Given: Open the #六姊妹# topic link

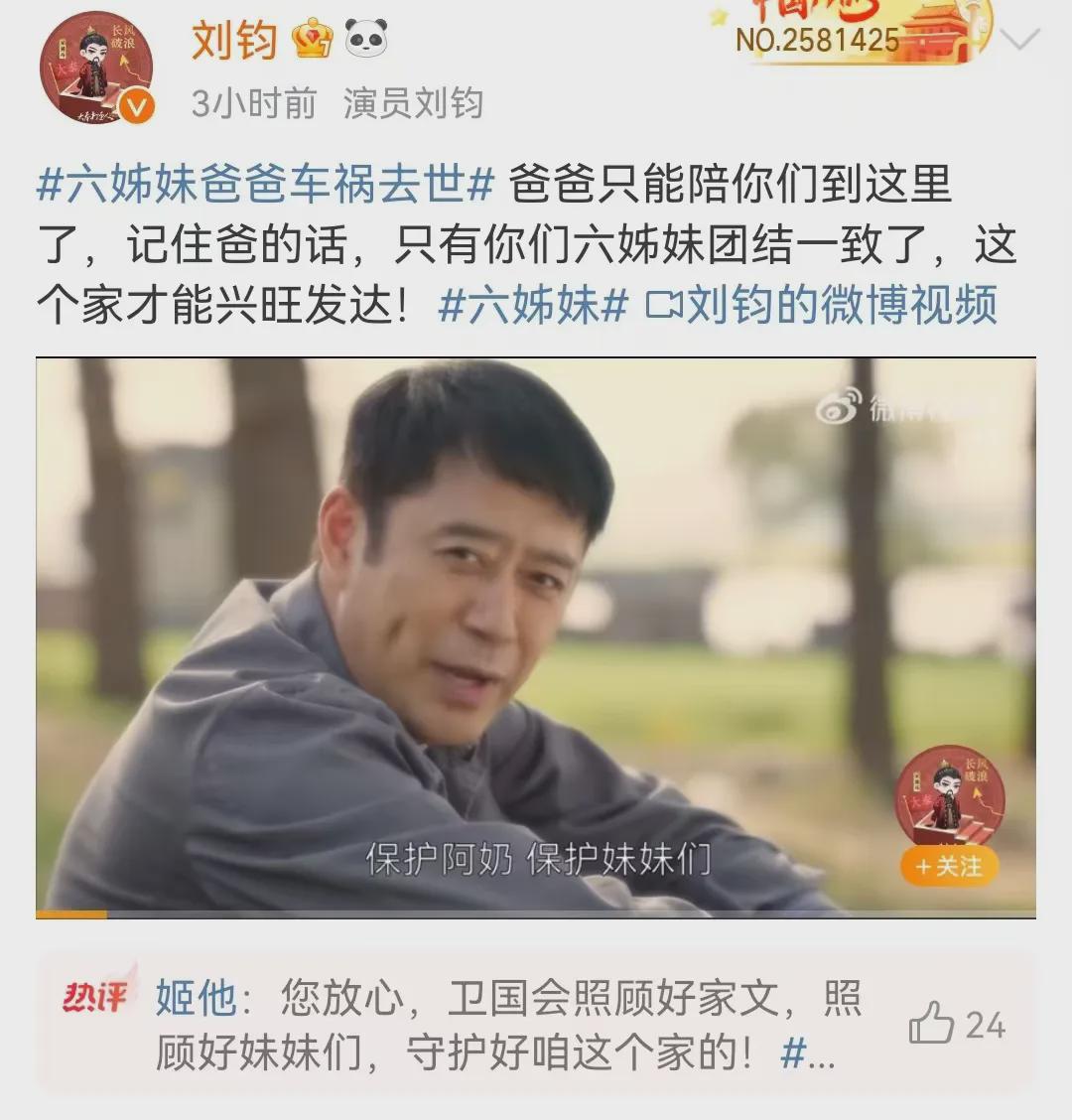Looking at the screenshot, I should (x=533, y=306).
